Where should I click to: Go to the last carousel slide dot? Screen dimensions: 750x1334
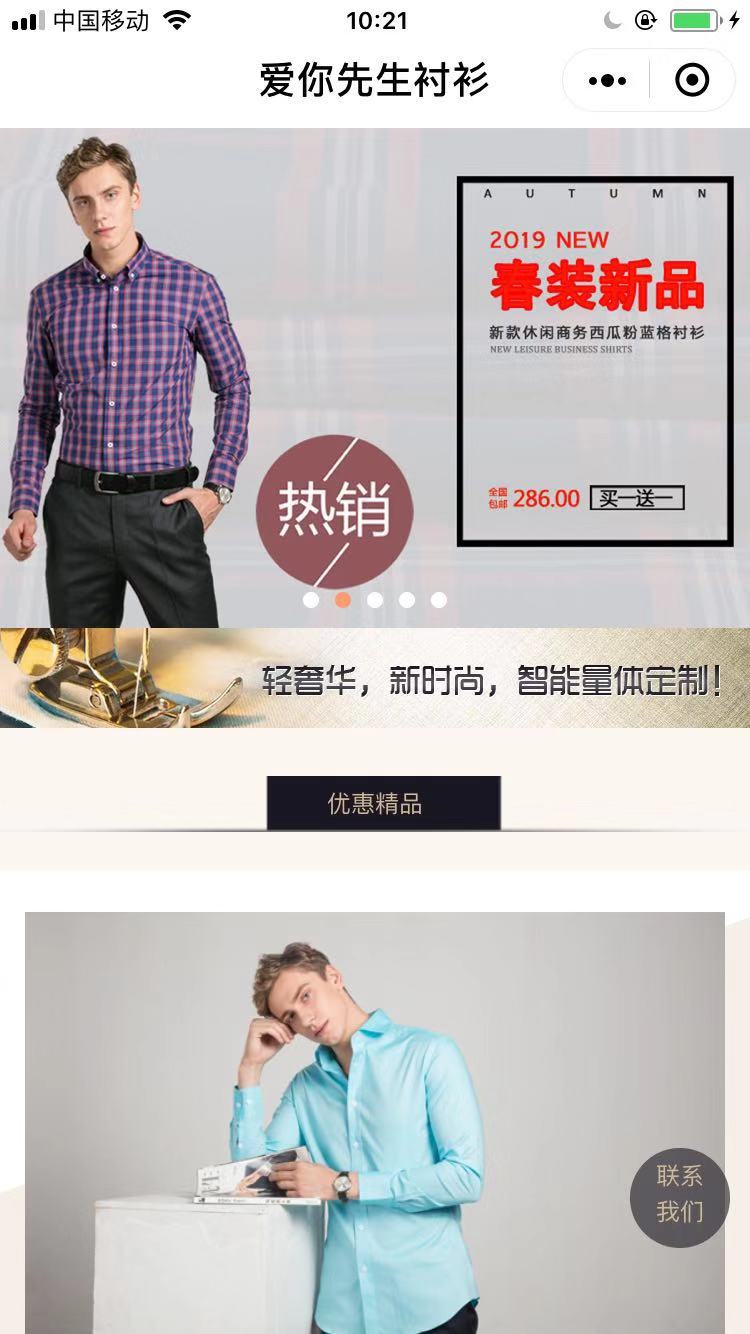(439, 600)
